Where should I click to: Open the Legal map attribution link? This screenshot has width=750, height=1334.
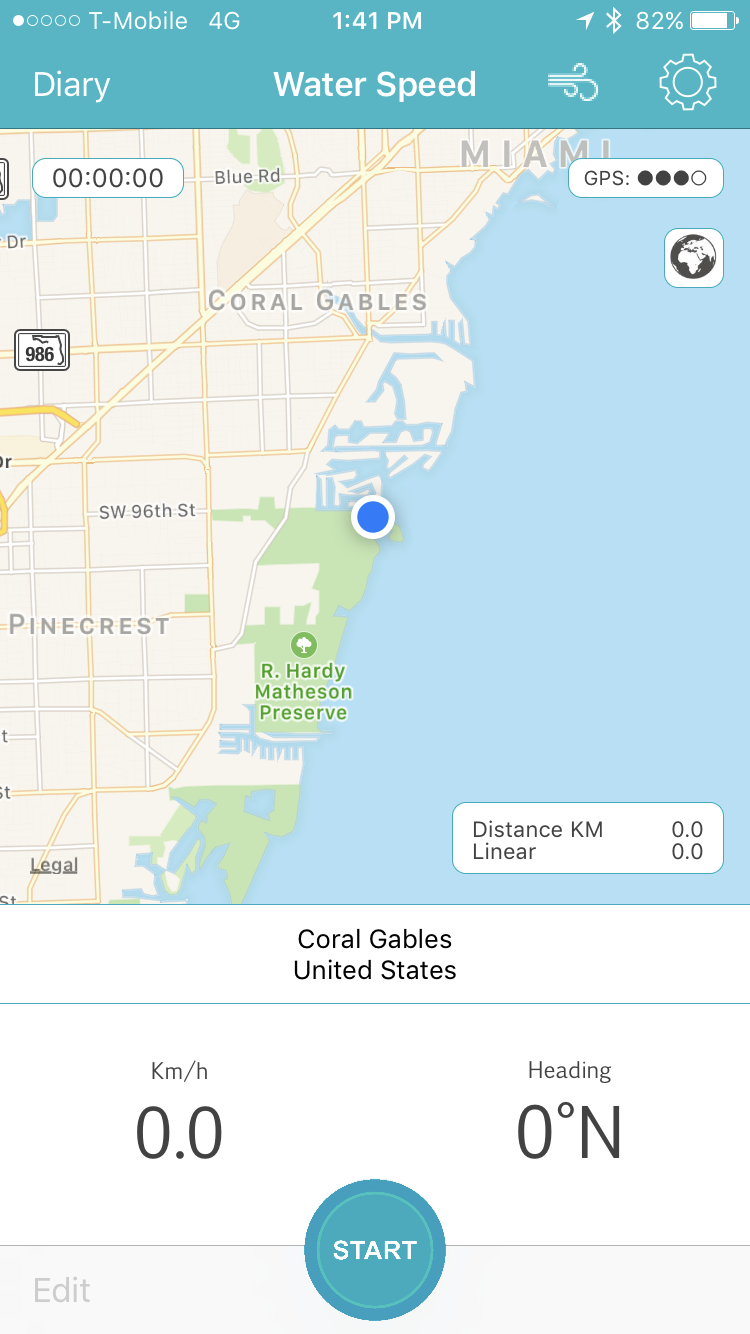53,866
